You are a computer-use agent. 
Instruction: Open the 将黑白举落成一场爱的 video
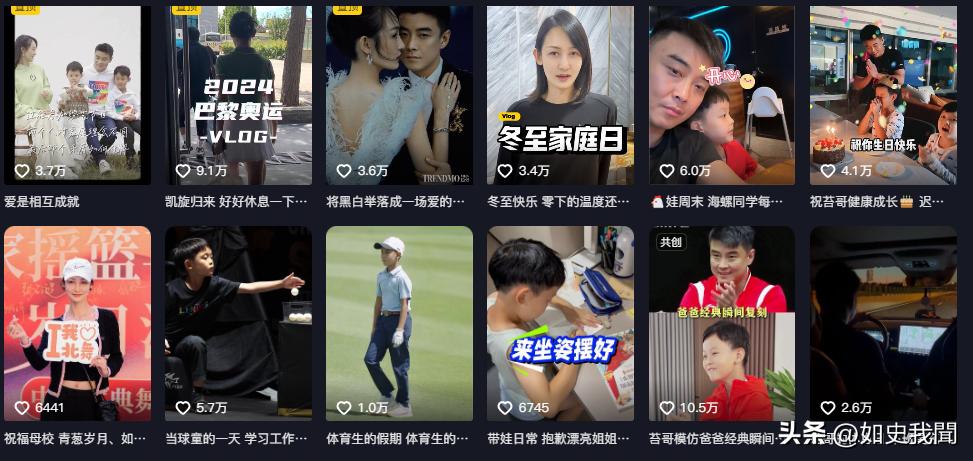coord(399,95)
